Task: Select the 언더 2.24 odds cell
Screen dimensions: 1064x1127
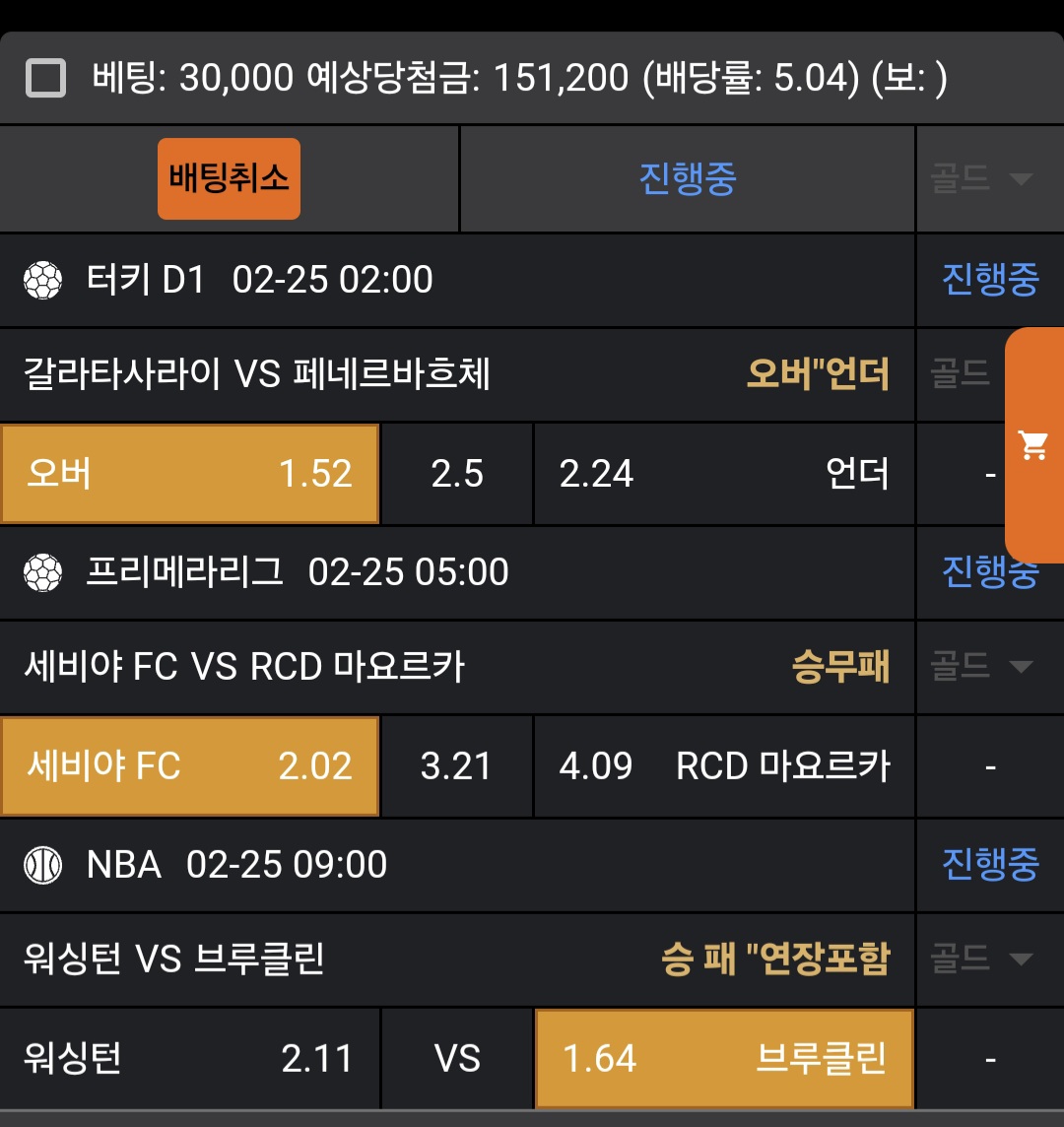Action: [724, 474]
